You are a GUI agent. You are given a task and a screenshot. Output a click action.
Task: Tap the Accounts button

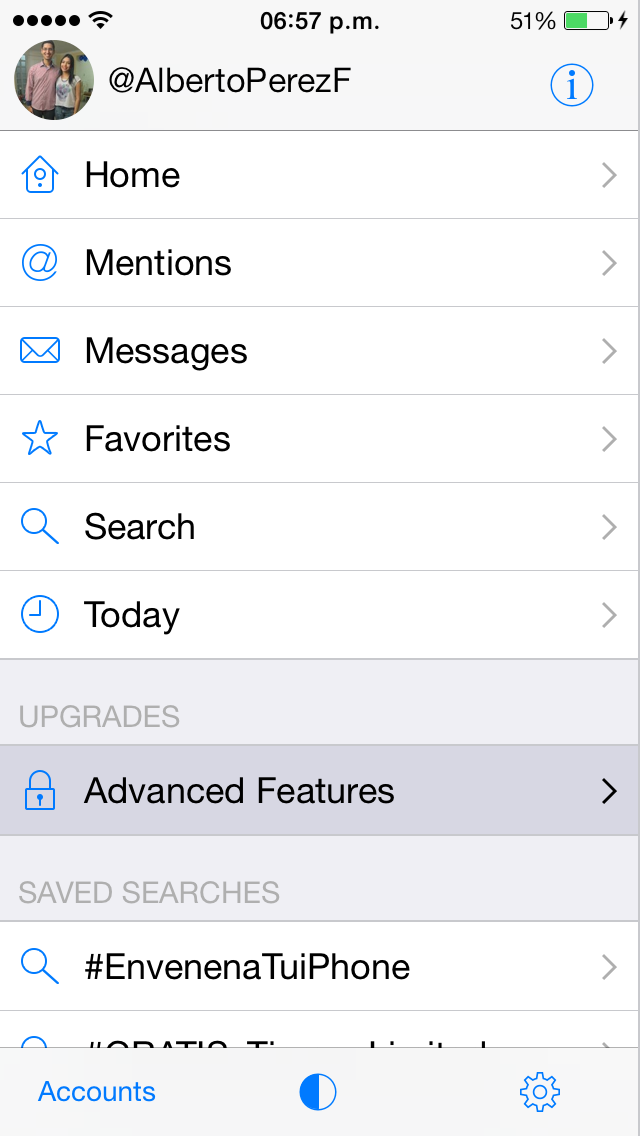click(97, 1092)
